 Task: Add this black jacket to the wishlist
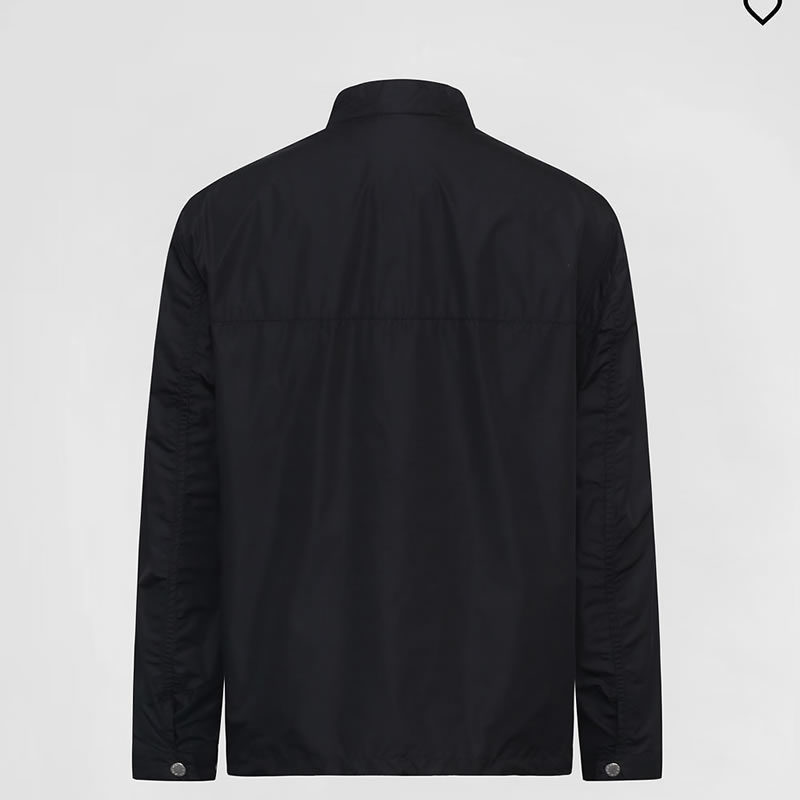[x=761, y=9]
